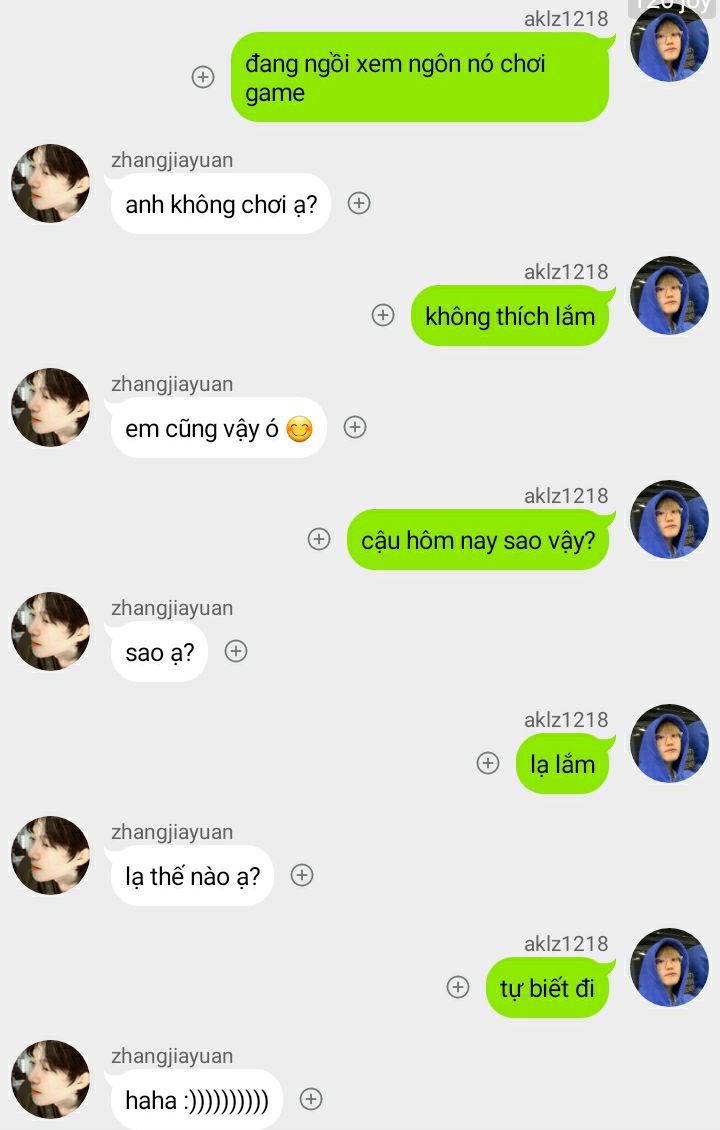
Task: Tap the plus icon next to "anh không chơi ạ?"
Action: point(359,203)
